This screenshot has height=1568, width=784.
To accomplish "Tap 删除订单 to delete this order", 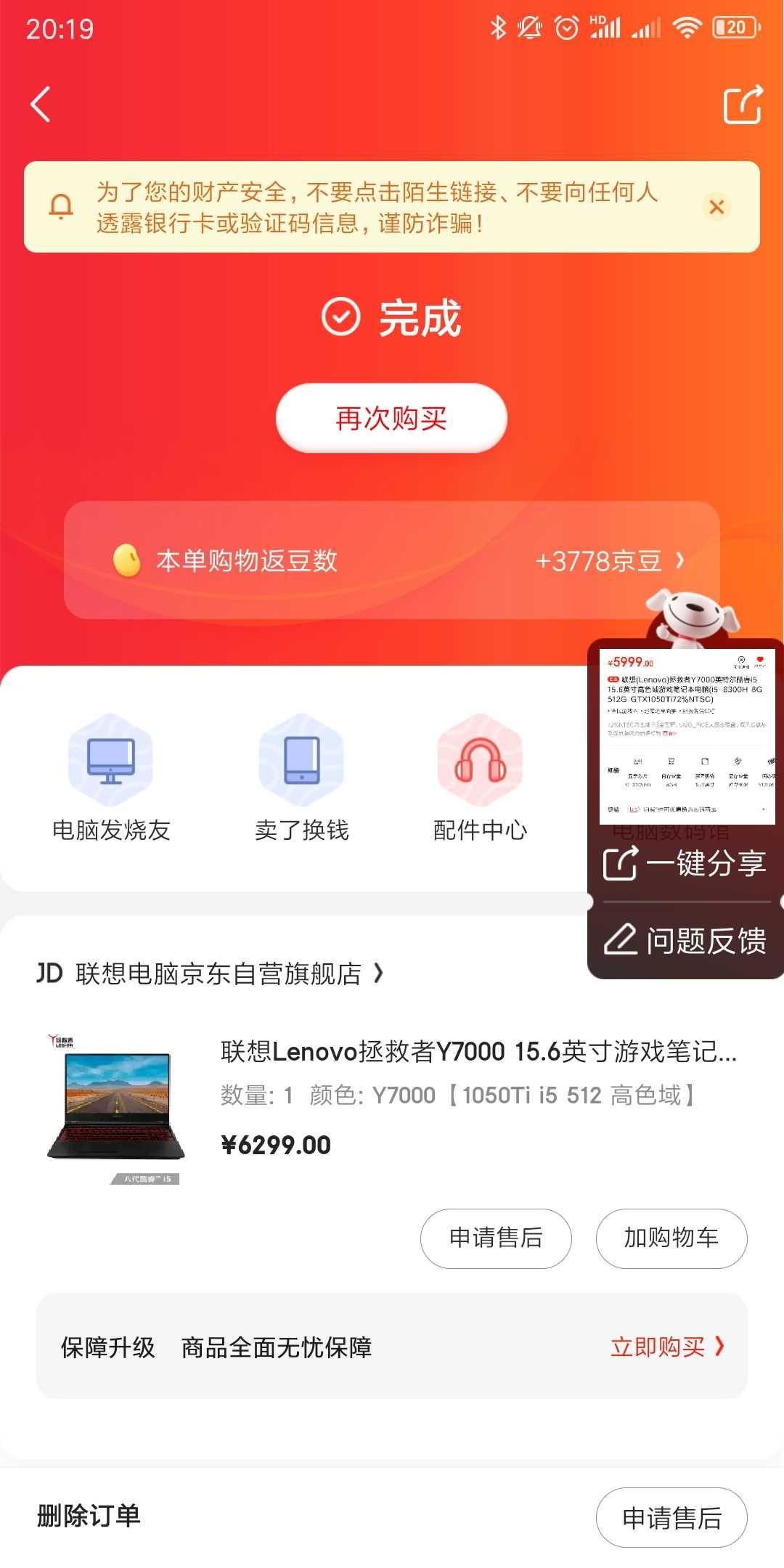I will click(89, 1516).
